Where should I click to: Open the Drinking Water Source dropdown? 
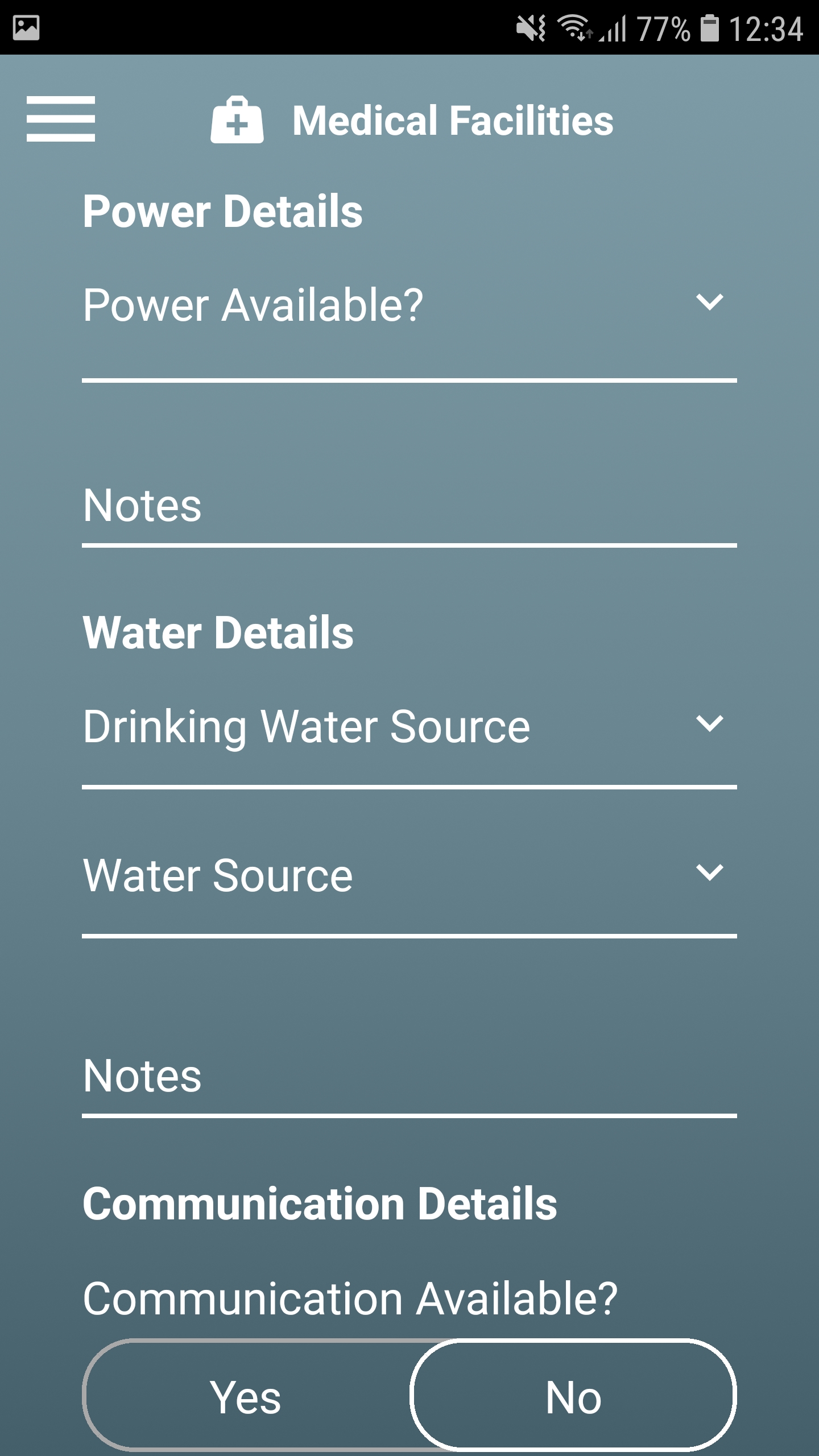click(409, 739)
